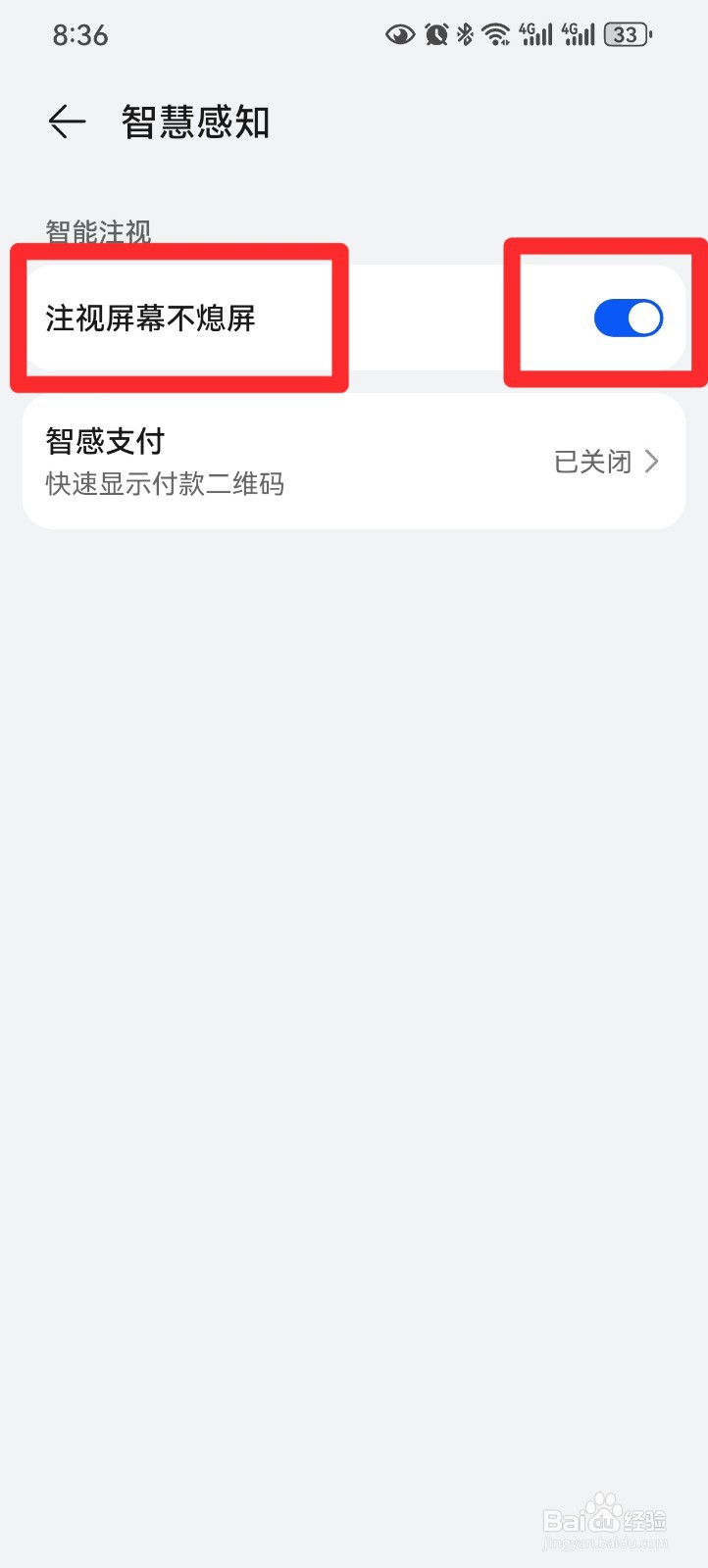This screenshot has width=708, height=1568.
Task: Tap the alarm clock status icon
Action: pyautogui.click(x=435, y=33)
